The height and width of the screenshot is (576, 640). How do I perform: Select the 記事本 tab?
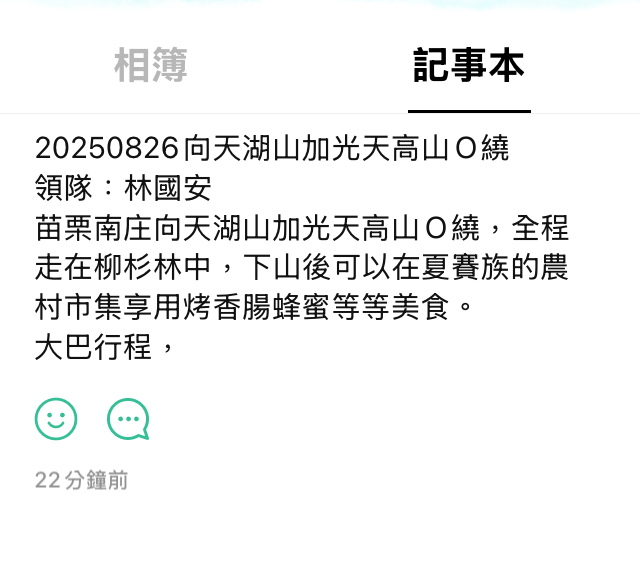click(x=469, y=66)
